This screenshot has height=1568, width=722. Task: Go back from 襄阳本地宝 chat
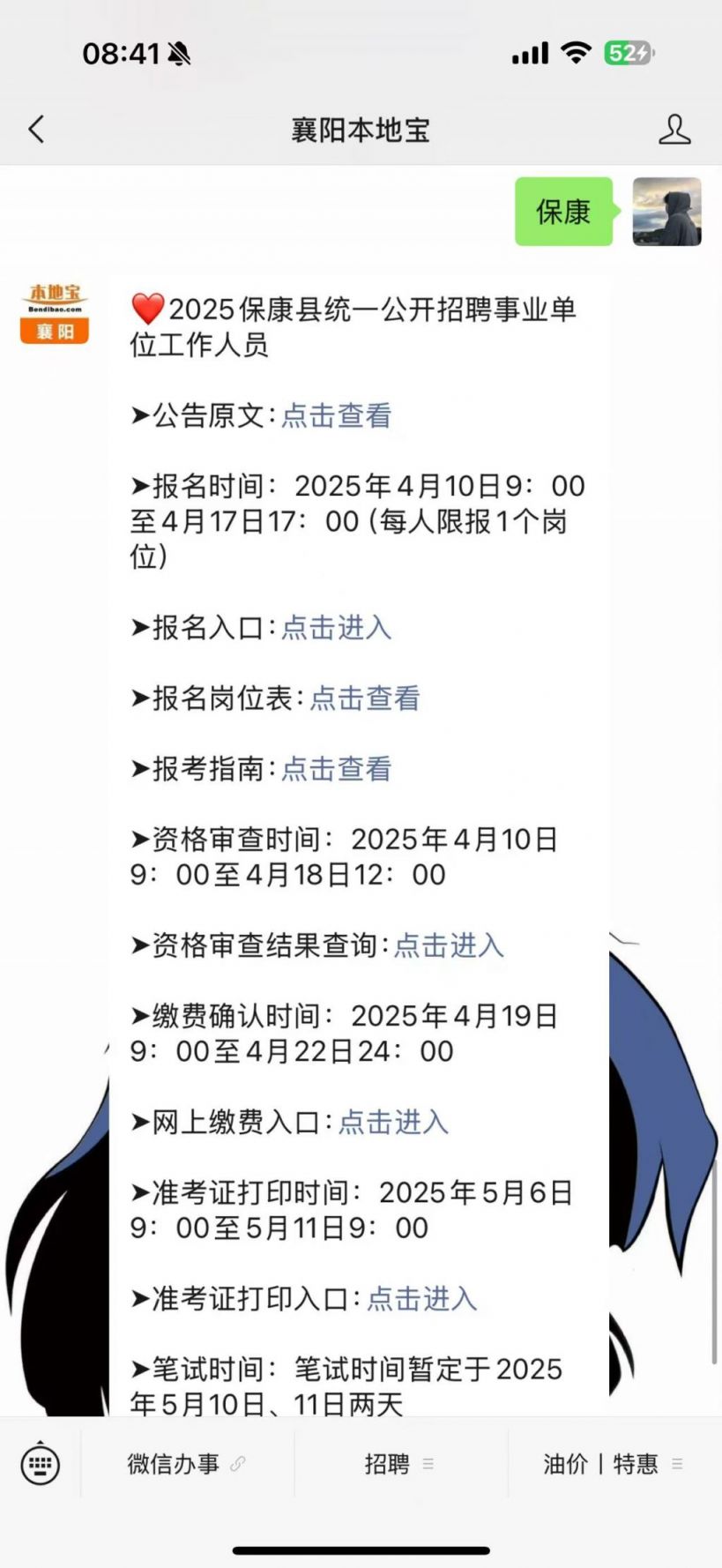[x=36, y=130]
